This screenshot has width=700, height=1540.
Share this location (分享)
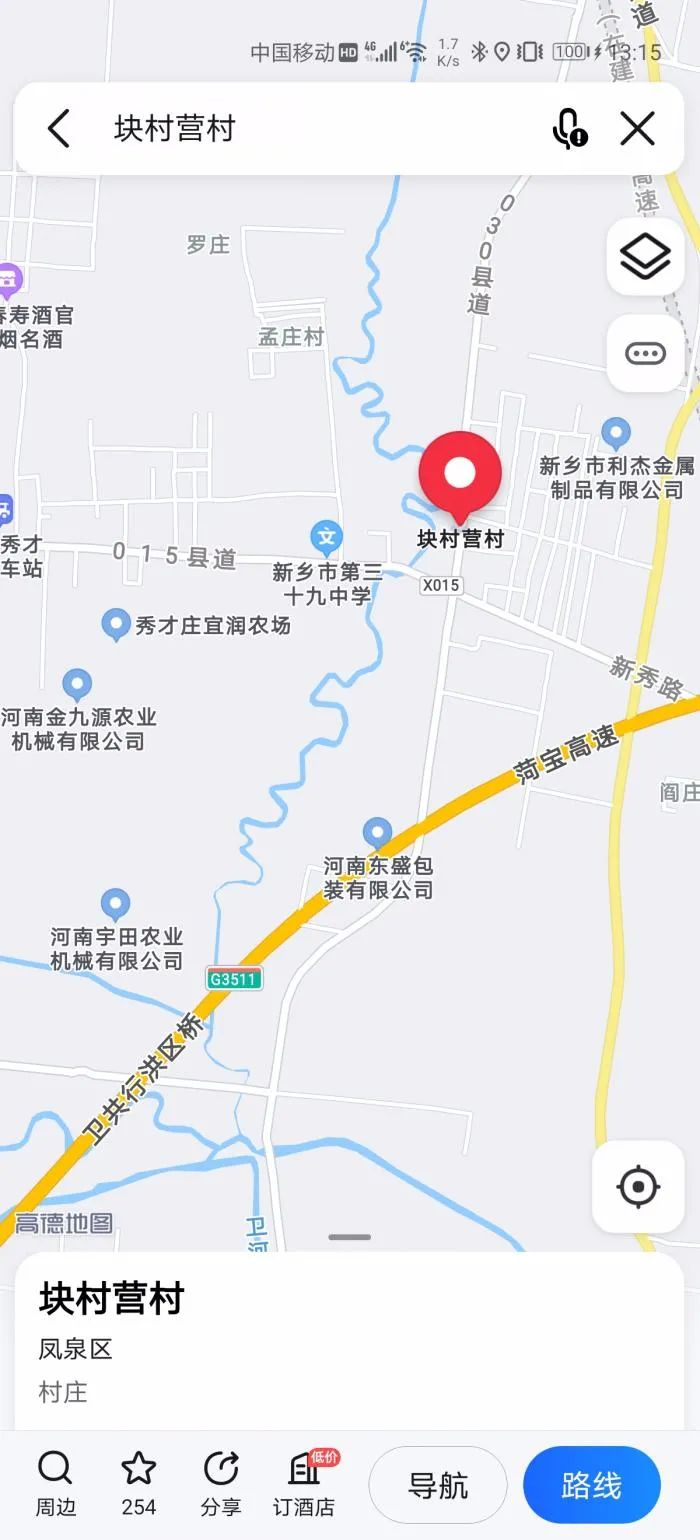click(x=221, y=1485)
